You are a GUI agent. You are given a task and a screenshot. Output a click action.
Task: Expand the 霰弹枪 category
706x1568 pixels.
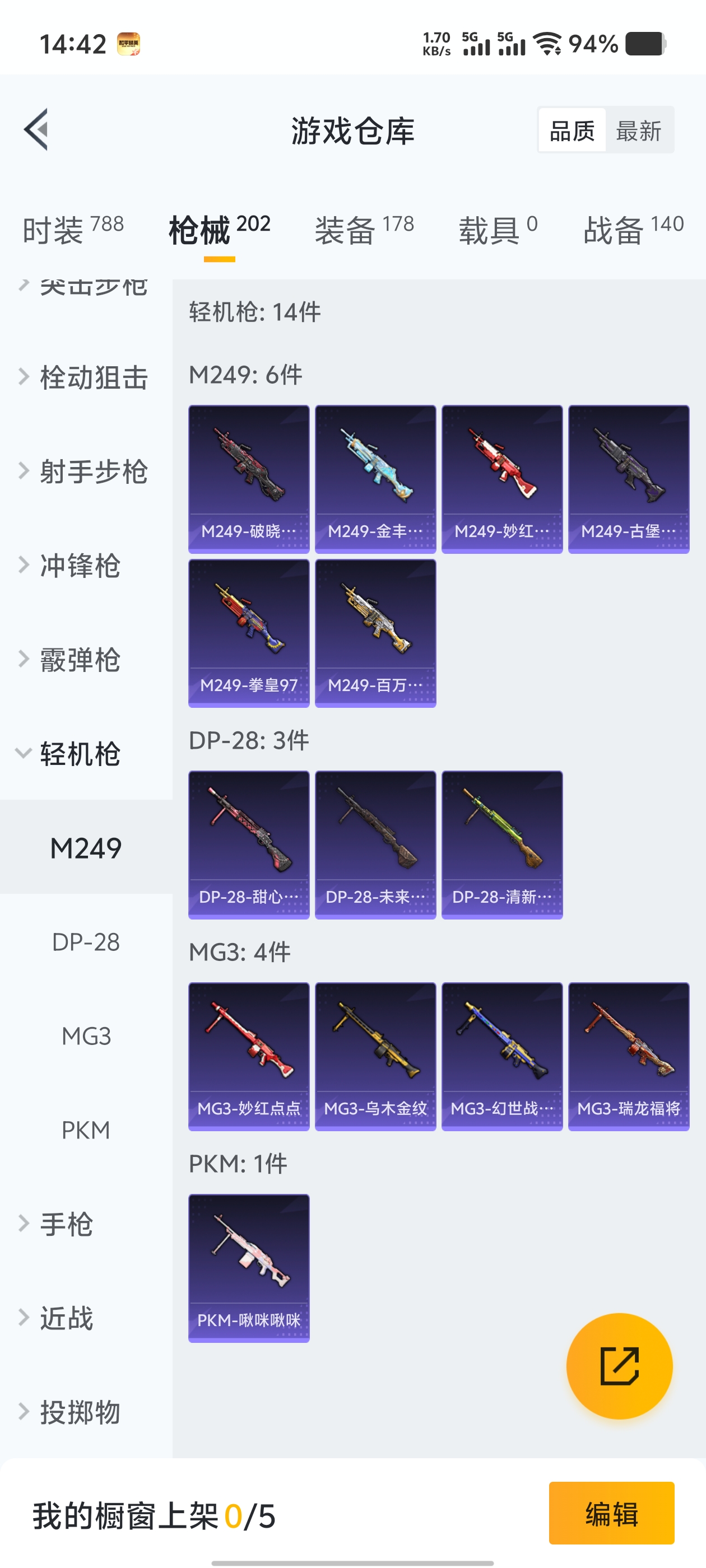tap(79, 660)
